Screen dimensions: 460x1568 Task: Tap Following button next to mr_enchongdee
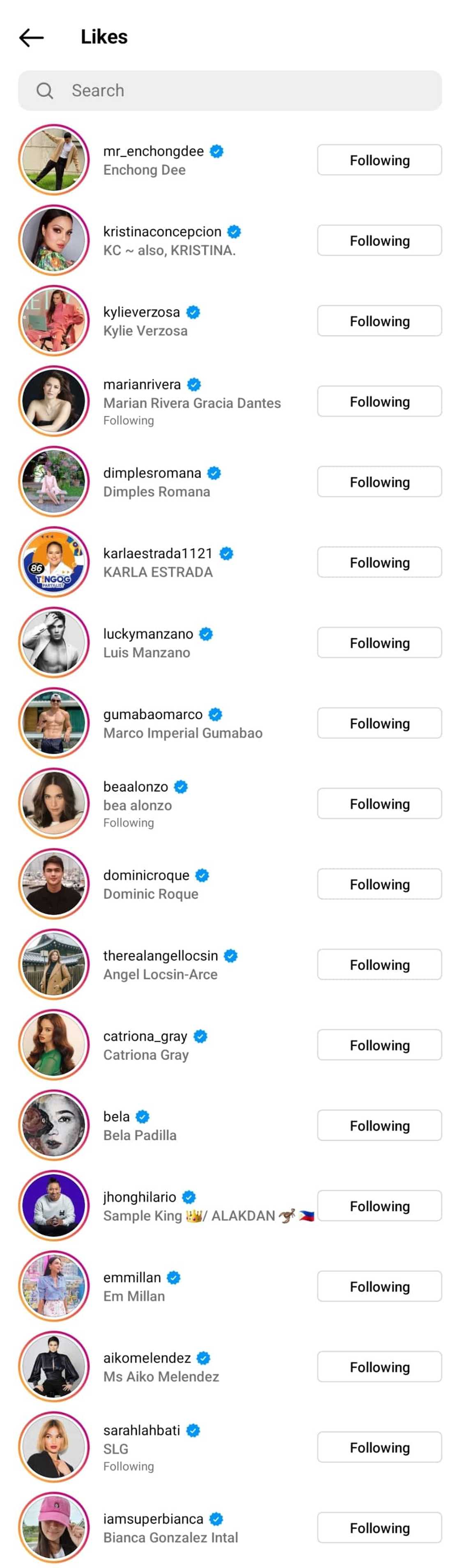379,160
